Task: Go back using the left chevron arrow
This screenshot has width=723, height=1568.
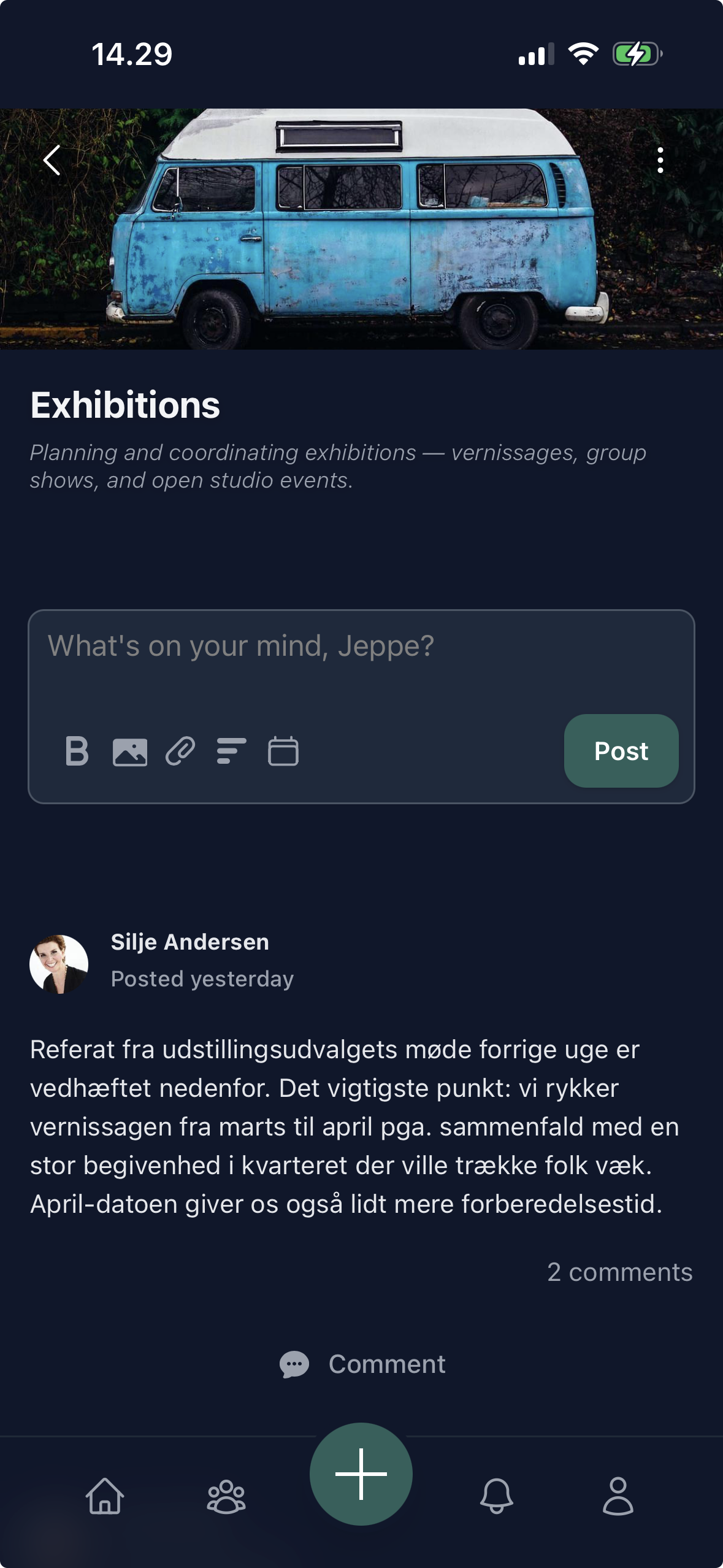Action: click(53, 160)
